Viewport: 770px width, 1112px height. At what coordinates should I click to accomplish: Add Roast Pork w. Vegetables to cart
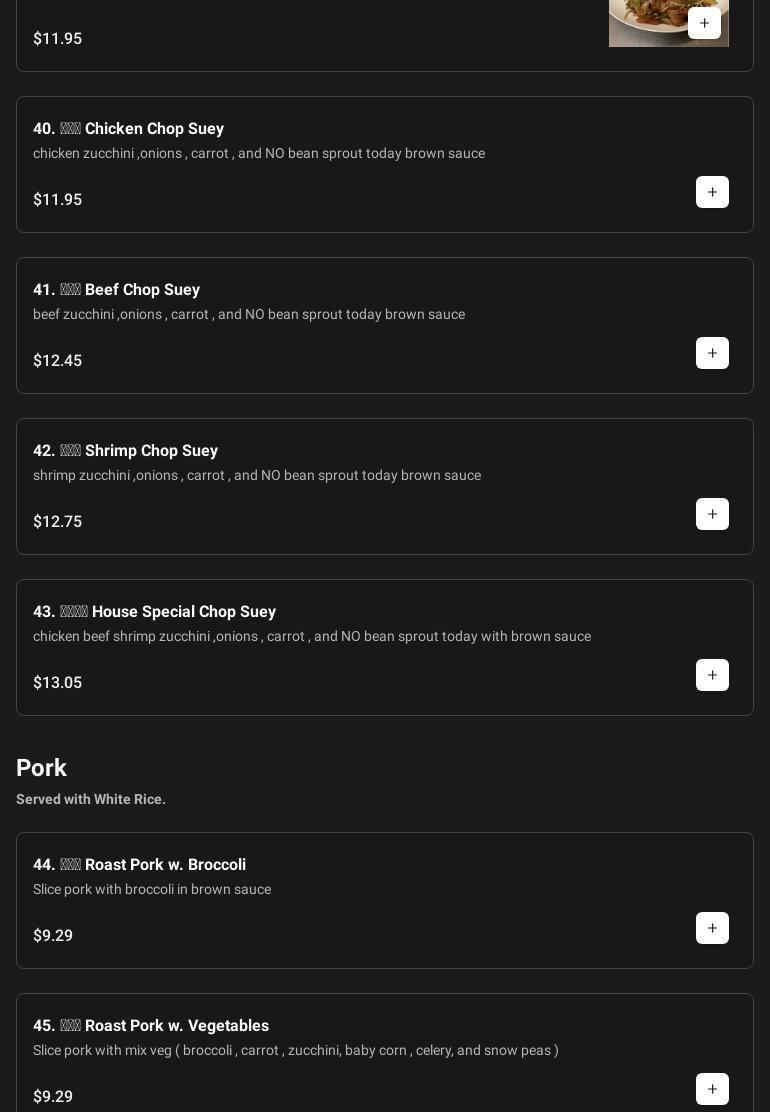712,1089
